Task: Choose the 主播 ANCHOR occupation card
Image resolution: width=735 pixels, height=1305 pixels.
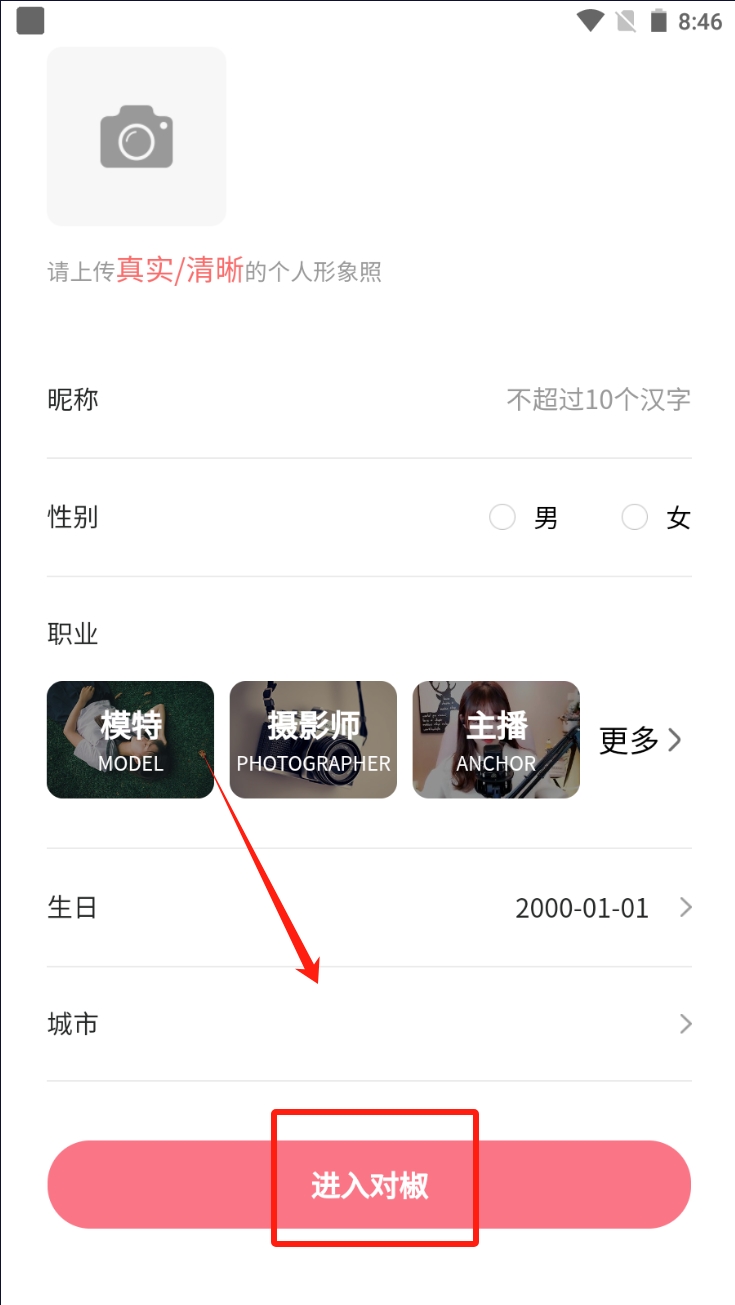Action: pyautogui.click(x=496, y=740)
